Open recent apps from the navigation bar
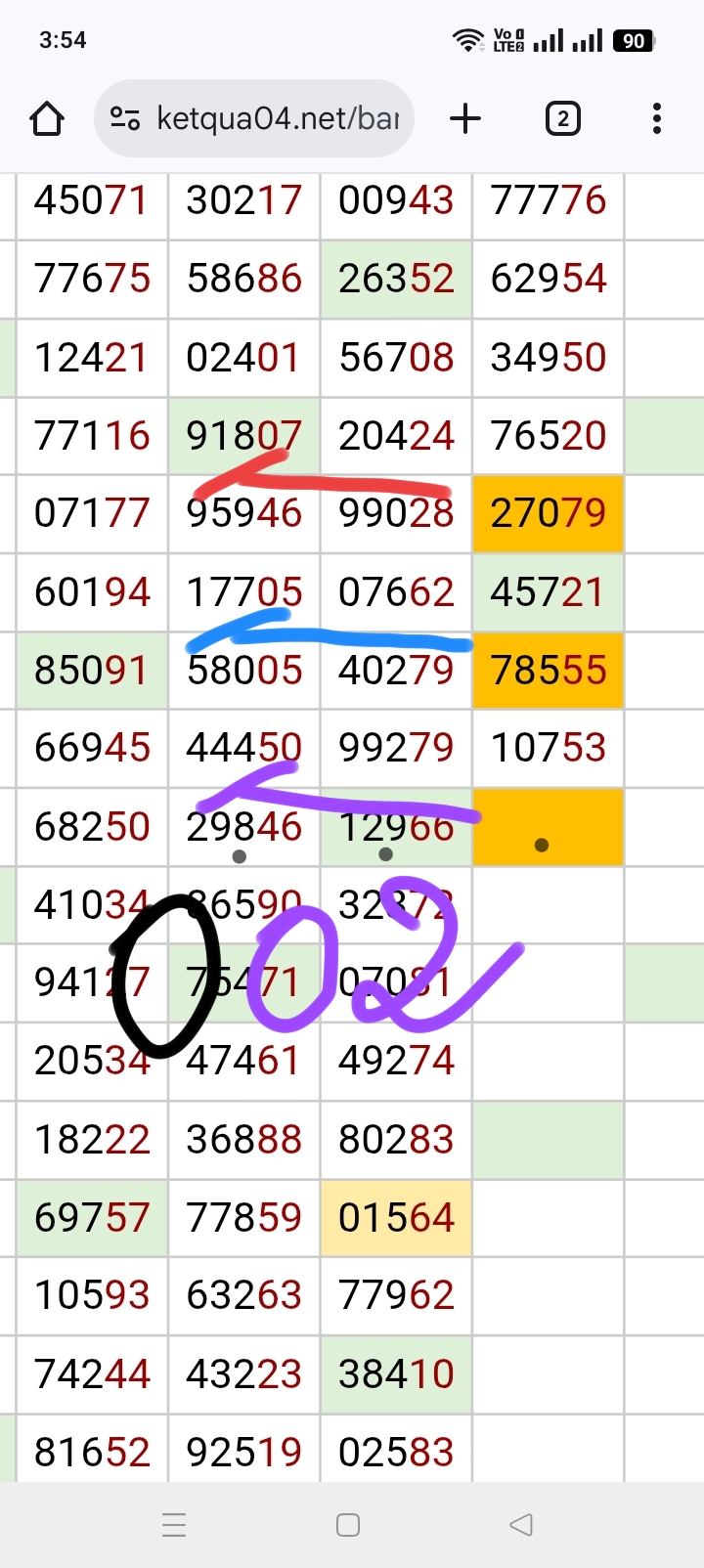The image size is (704, 1568). pos(174,1524)
